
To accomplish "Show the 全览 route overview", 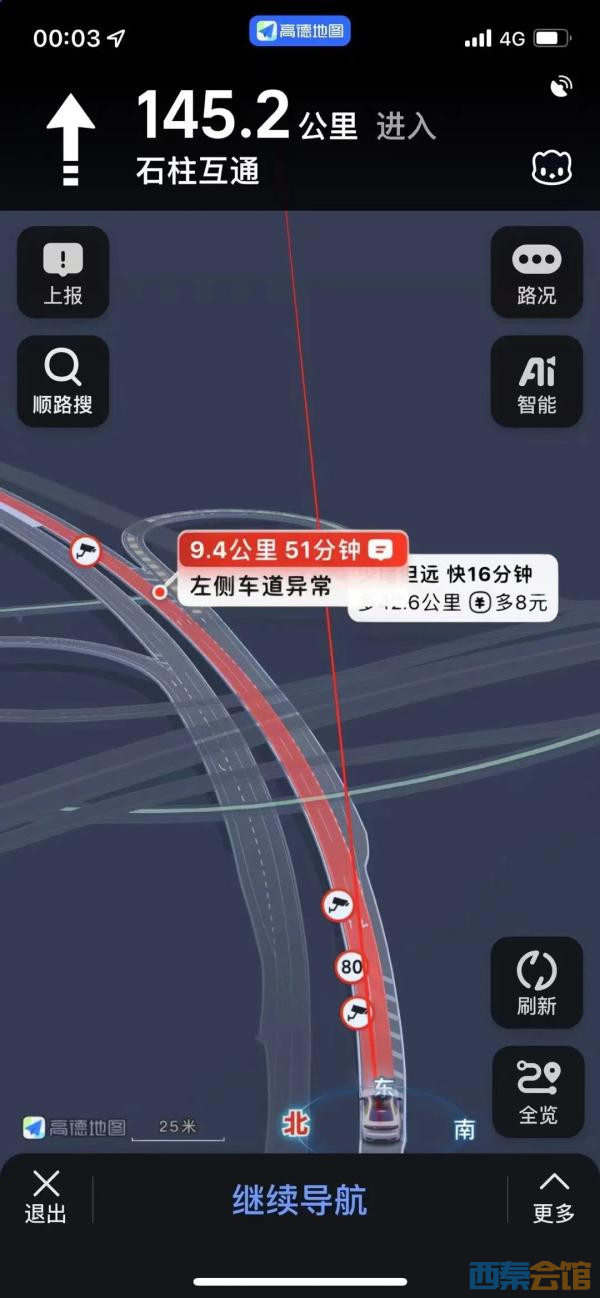I will [536, 1092].
